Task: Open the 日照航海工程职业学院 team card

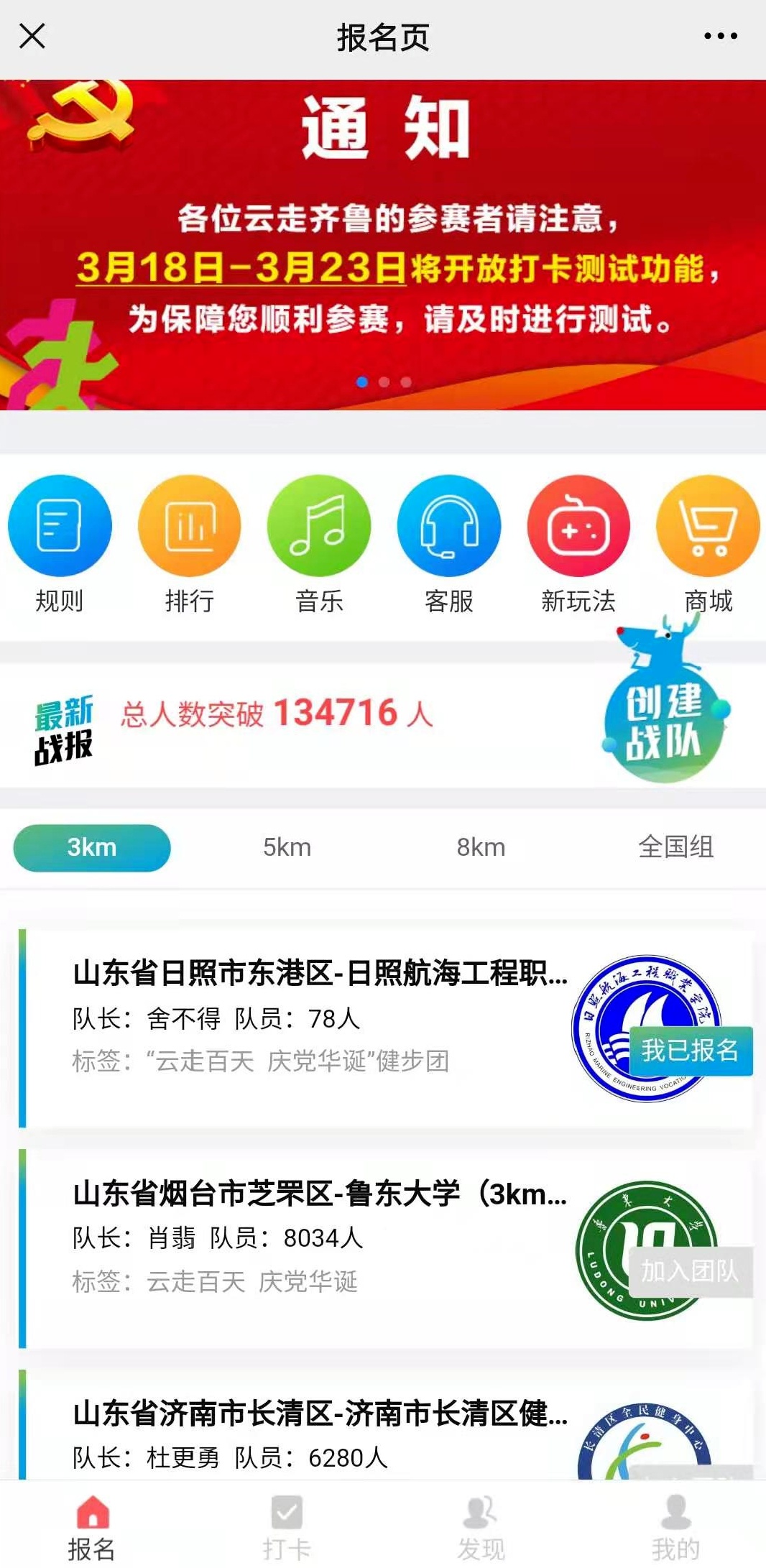Action: pos(320,1017)
